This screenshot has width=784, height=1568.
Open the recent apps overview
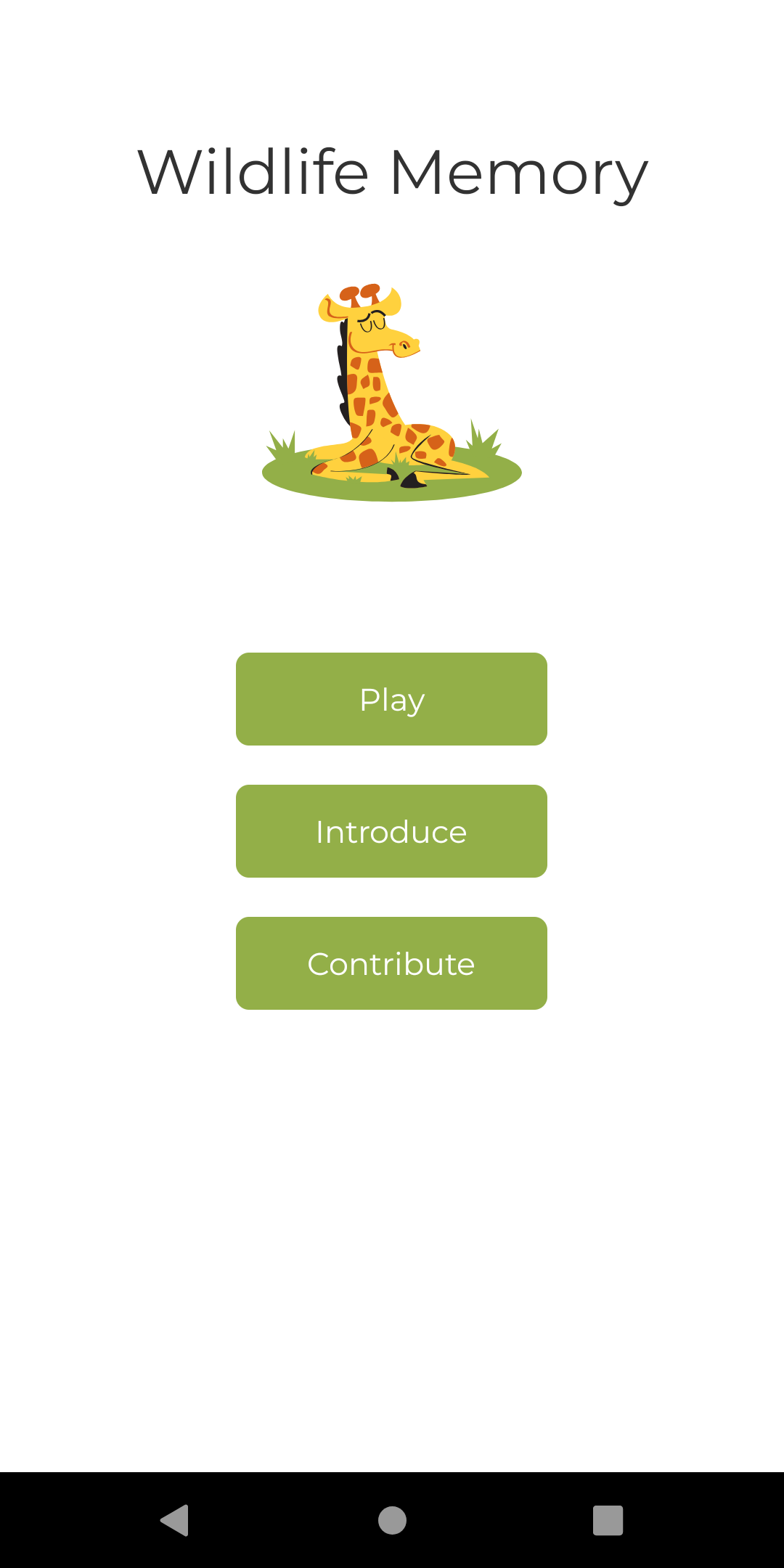point(608,1520)
